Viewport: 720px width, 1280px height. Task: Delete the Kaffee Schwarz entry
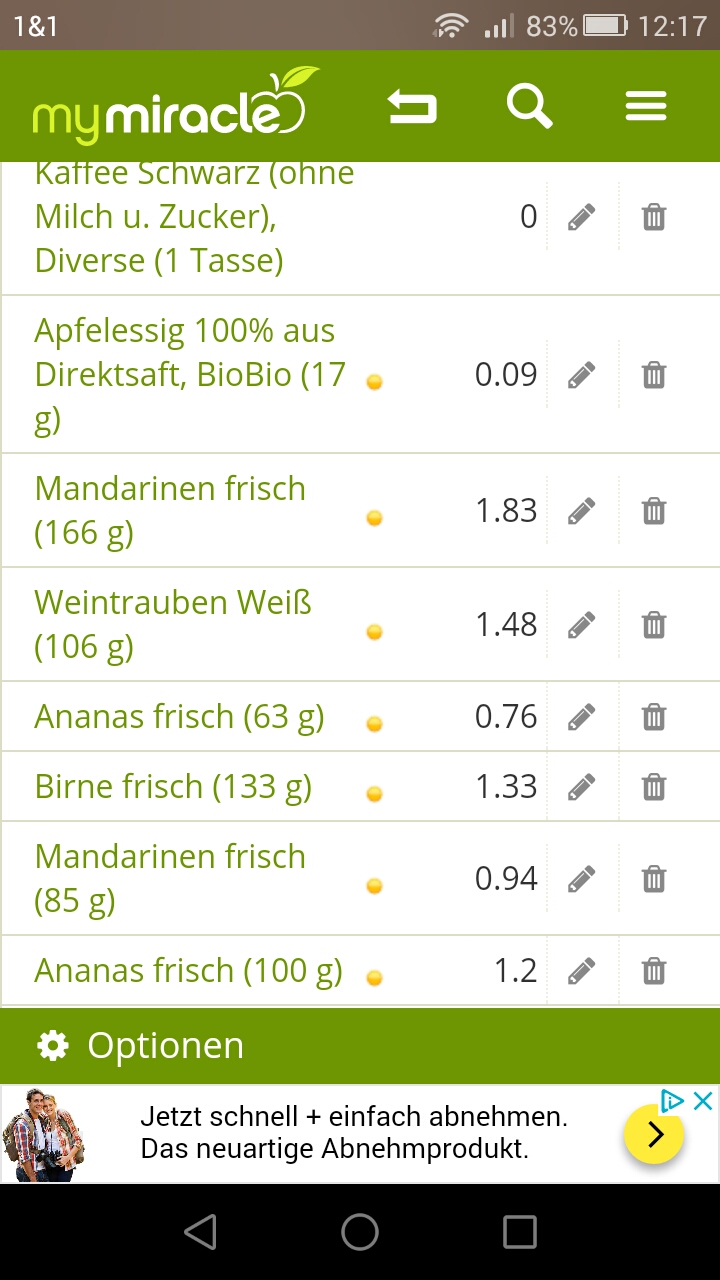[x=653, y=217]
